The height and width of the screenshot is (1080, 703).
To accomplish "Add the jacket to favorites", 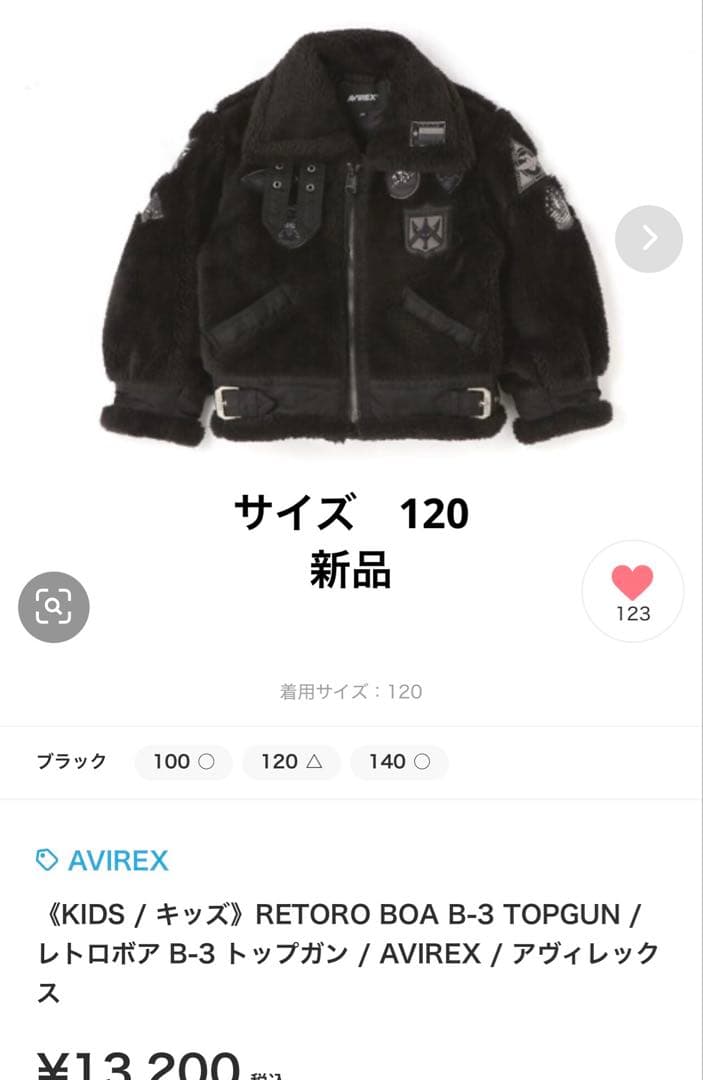I will [632, 590].
